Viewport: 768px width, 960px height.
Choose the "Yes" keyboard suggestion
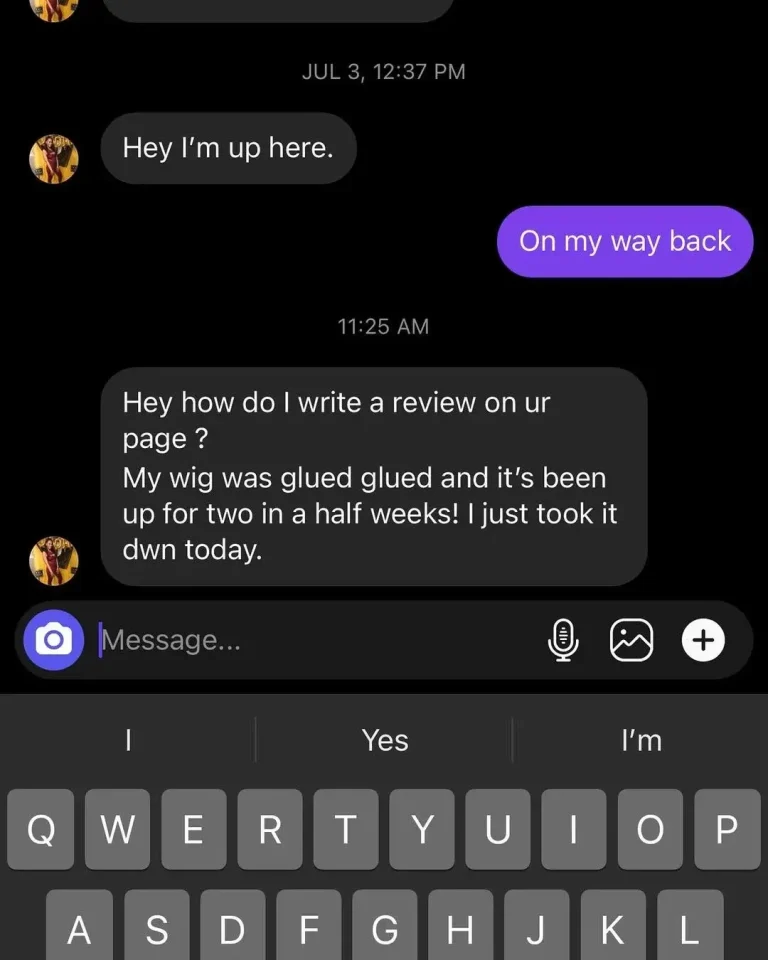click(385, 740)
